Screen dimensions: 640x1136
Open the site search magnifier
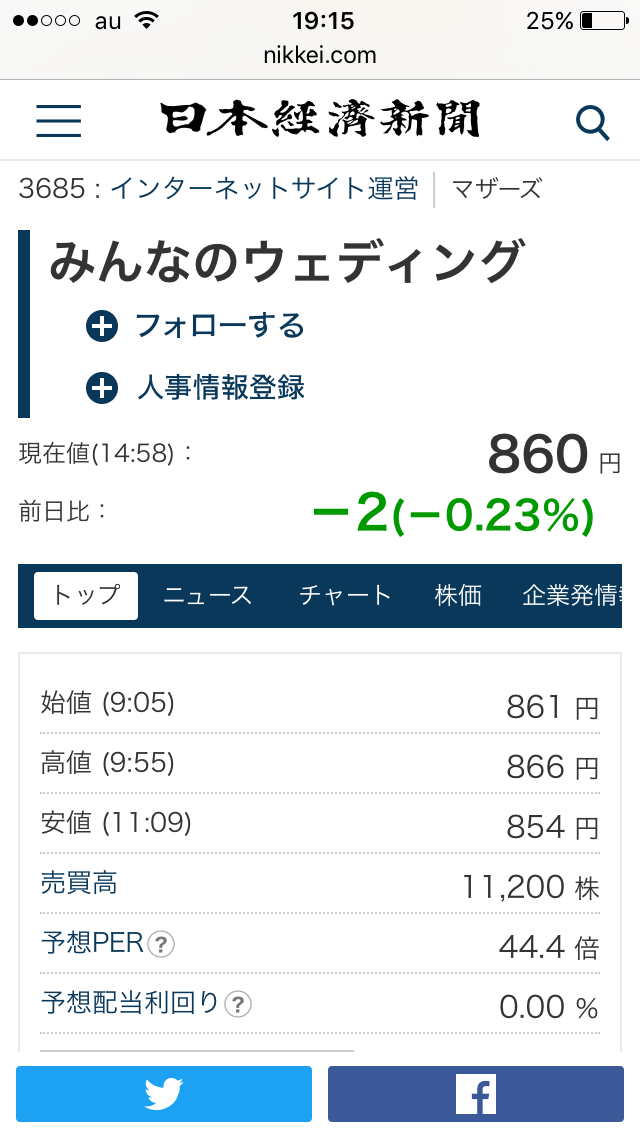[593, 122]
